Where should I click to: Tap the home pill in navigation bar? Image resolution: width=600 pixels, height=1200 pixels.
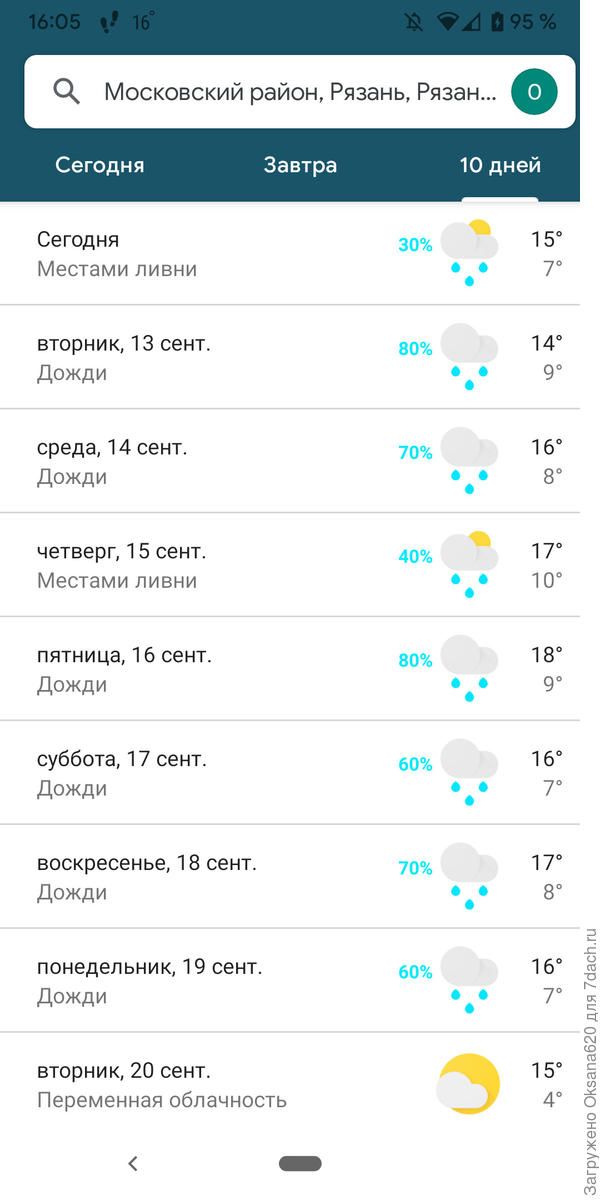click(300, 1163)
